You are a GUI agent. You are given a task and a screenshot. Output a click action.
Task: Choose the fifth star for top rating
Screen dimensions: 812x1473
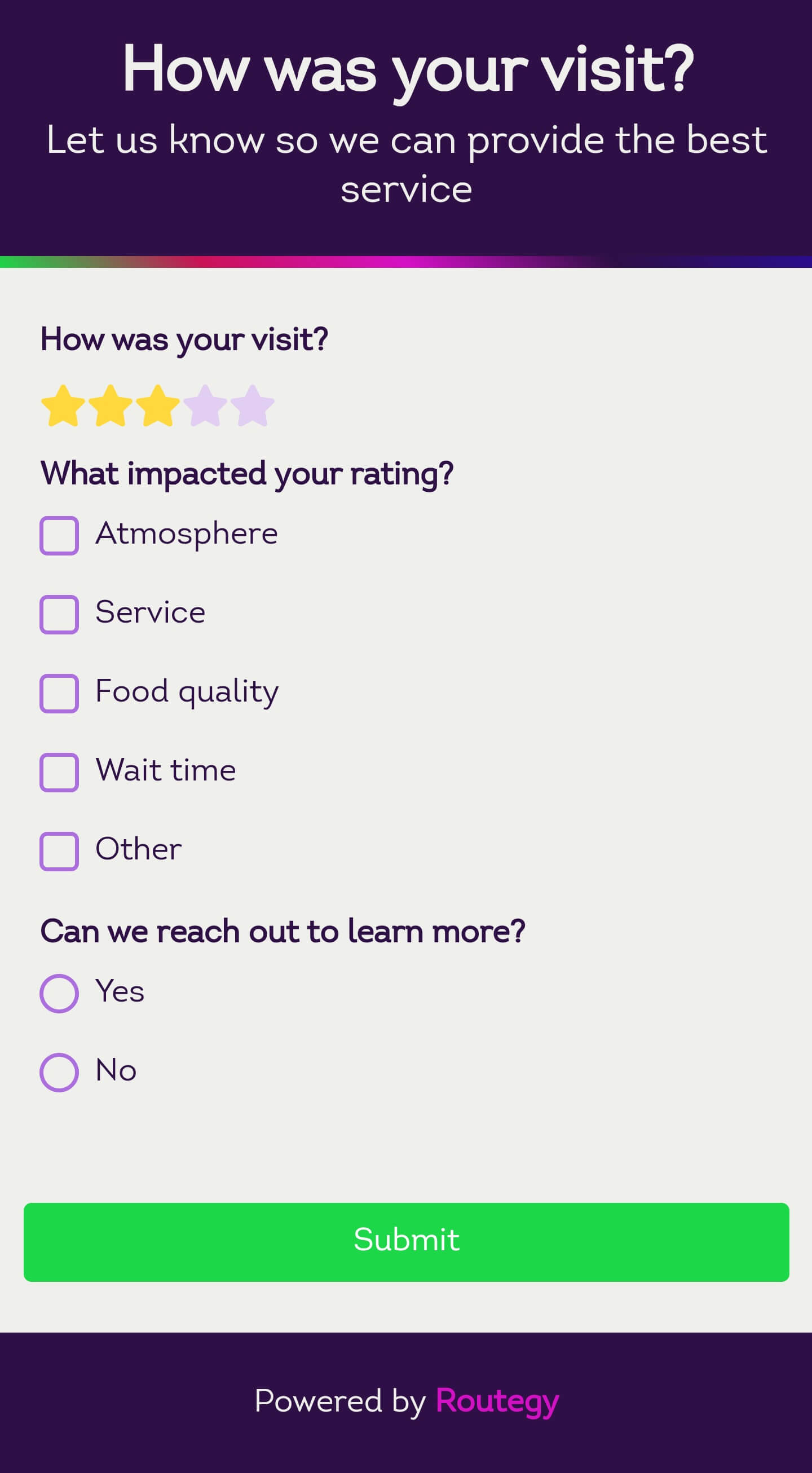252,406
